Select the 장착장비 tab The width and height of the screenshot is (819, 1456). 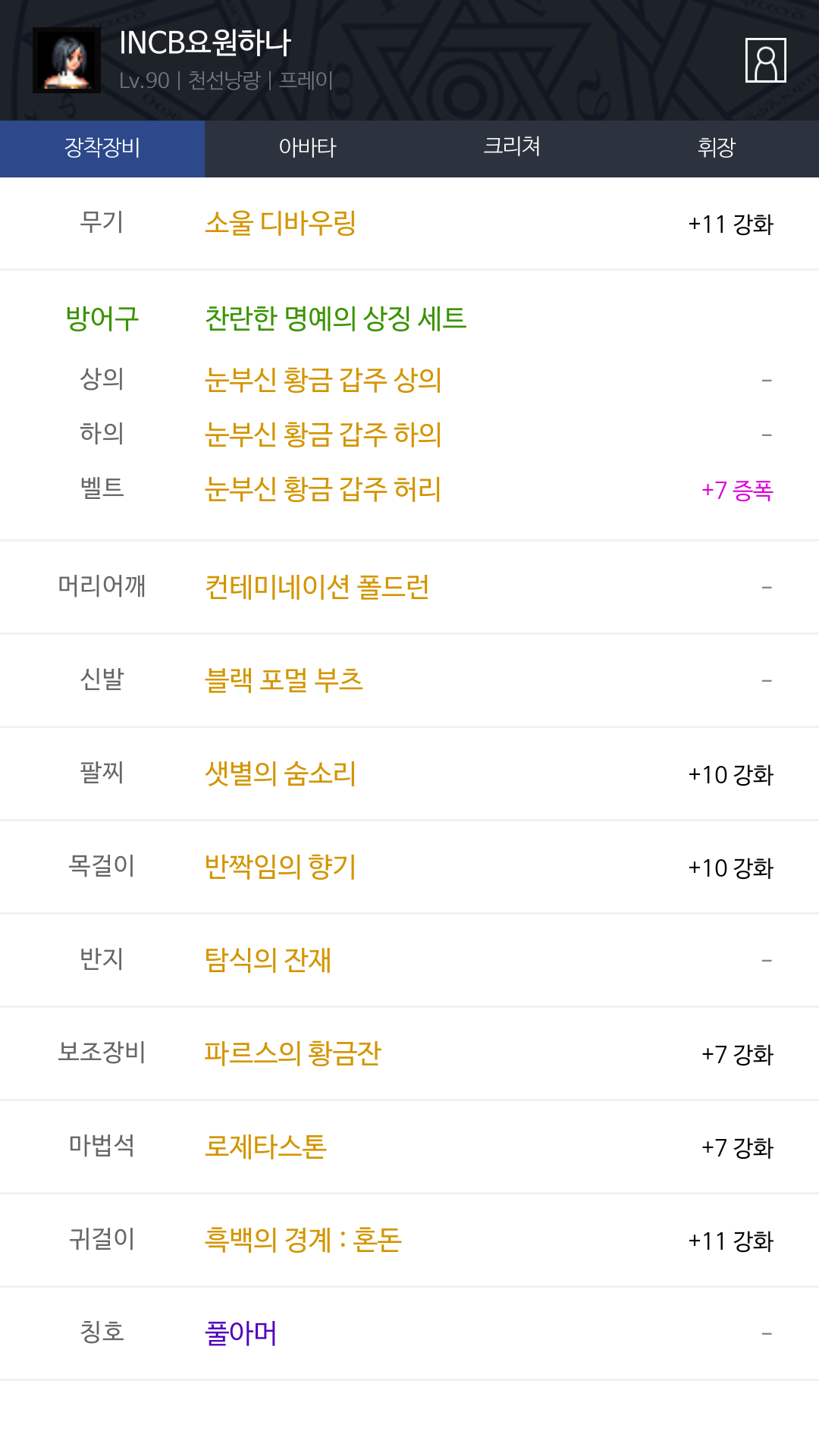102,149
